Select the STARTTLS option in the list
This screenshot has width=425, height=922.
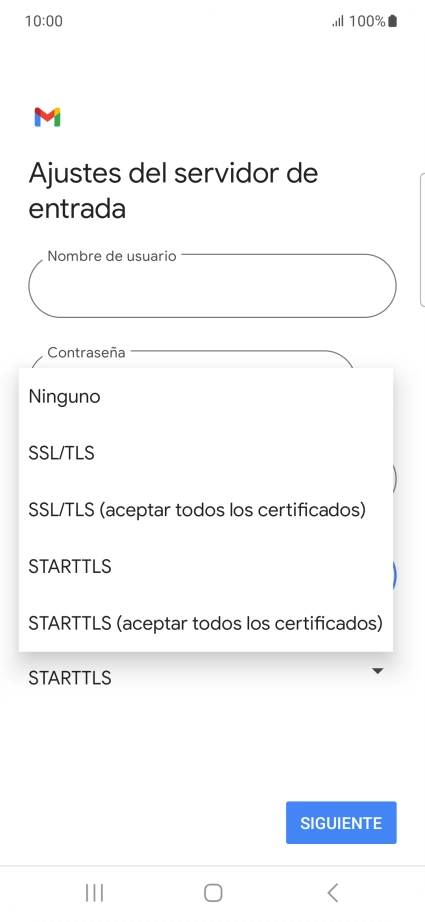[x=206, y=566]
